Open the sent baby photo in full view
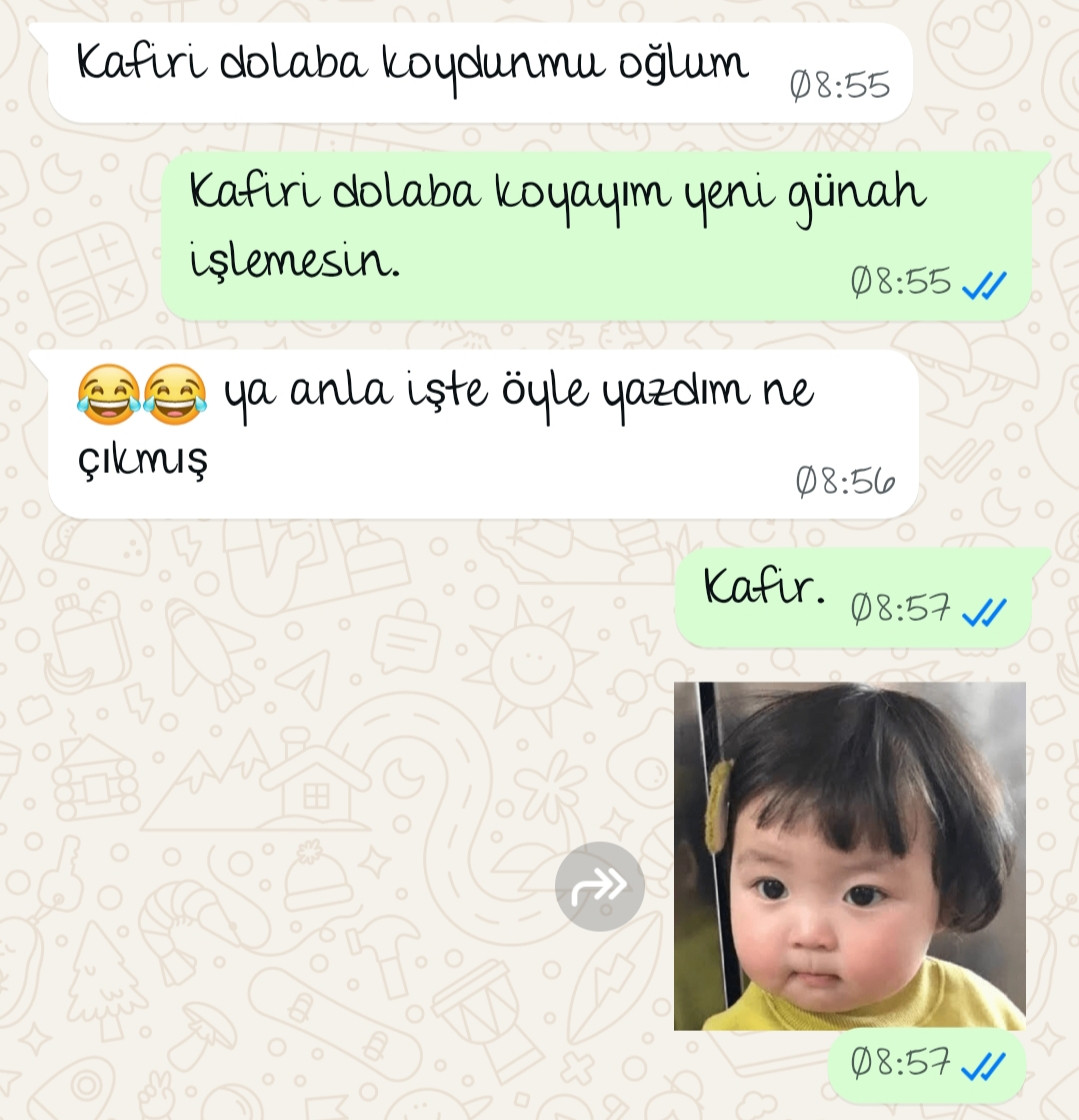 [x=850, y=855]
